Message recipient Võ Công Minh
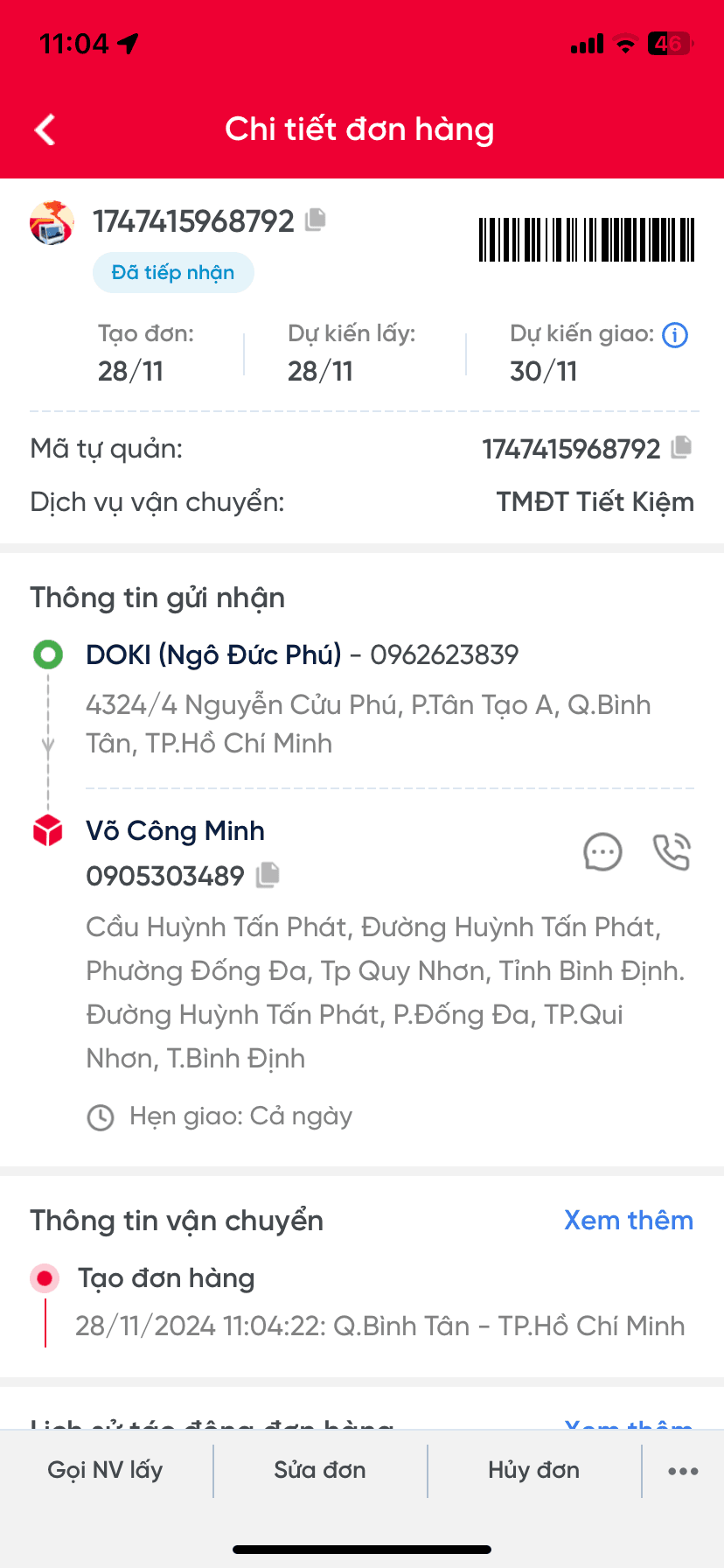The width and height of the screenshot is (724, 1568). [x=602, y=852]
